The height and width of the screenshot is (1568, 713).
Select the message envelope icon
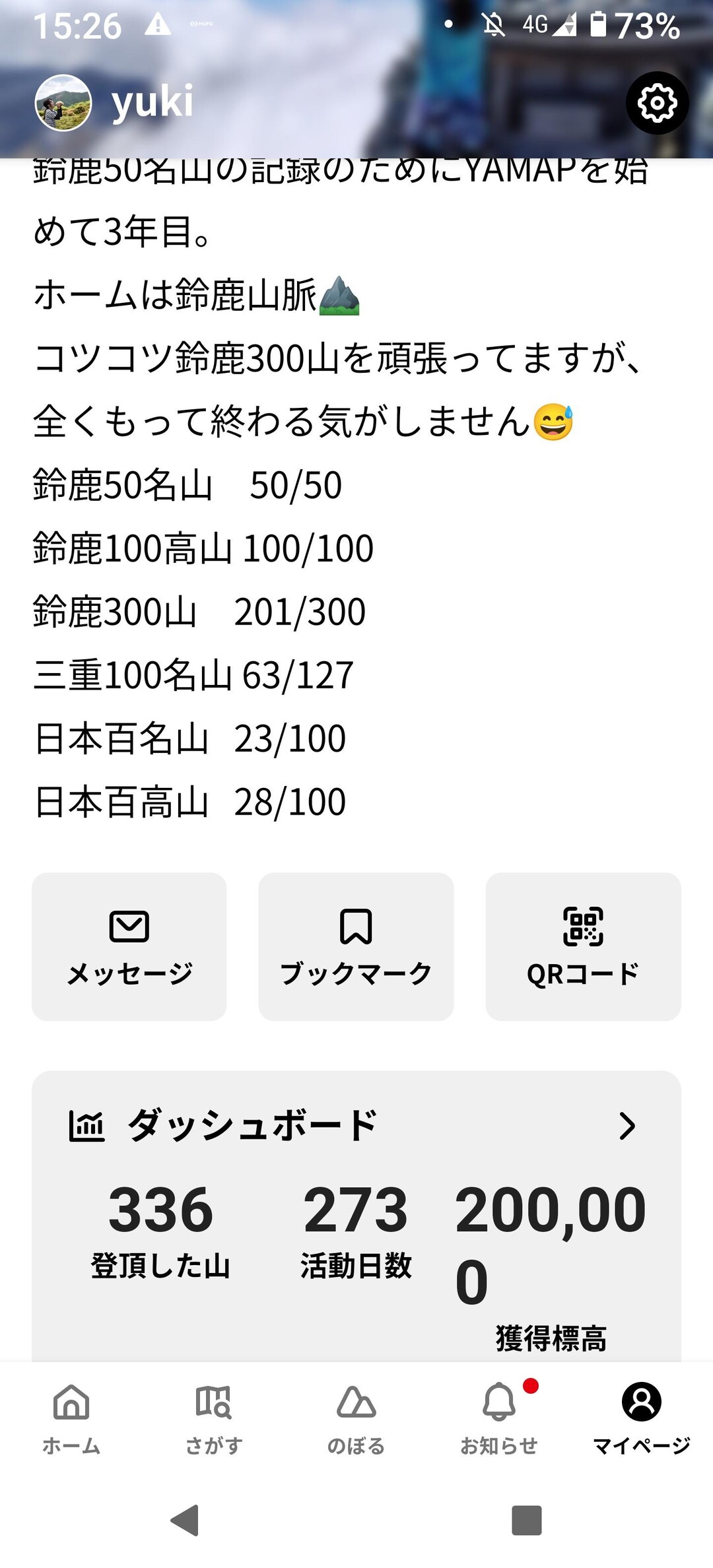(131, 928)
